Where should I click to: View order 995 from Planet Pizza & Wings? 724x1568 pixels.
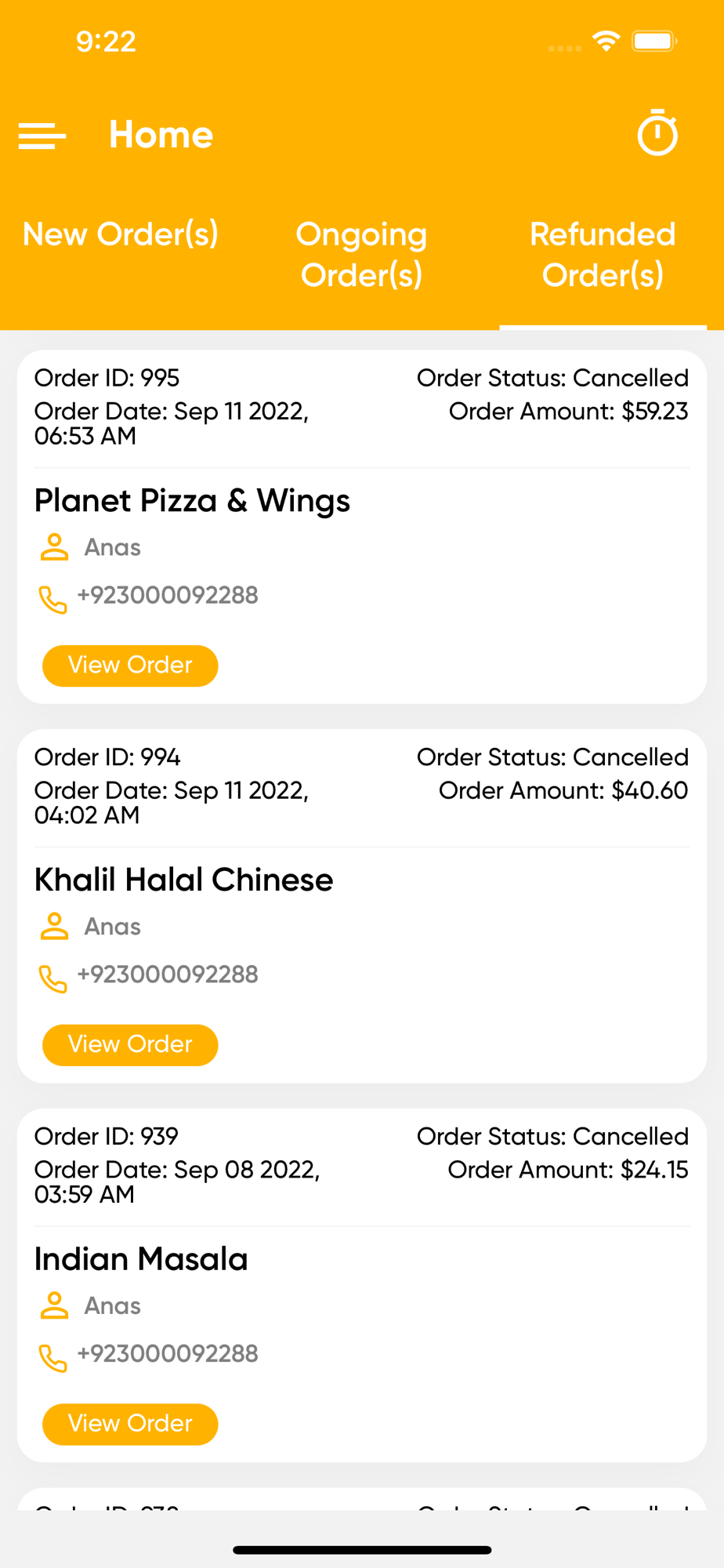click(x=130, y=666)
